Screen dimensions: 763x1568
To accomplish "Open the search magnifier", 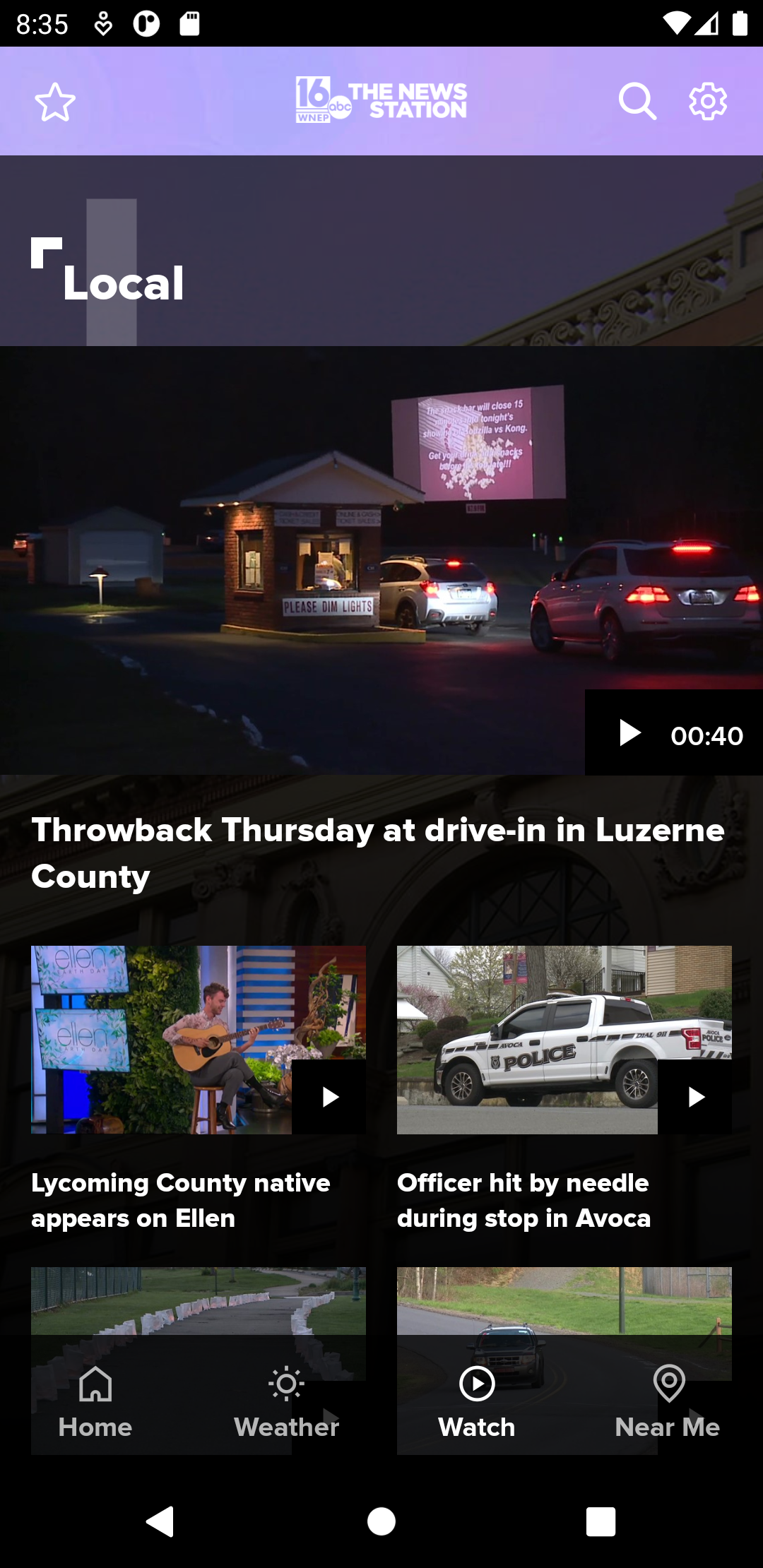I will pos(637,102).
